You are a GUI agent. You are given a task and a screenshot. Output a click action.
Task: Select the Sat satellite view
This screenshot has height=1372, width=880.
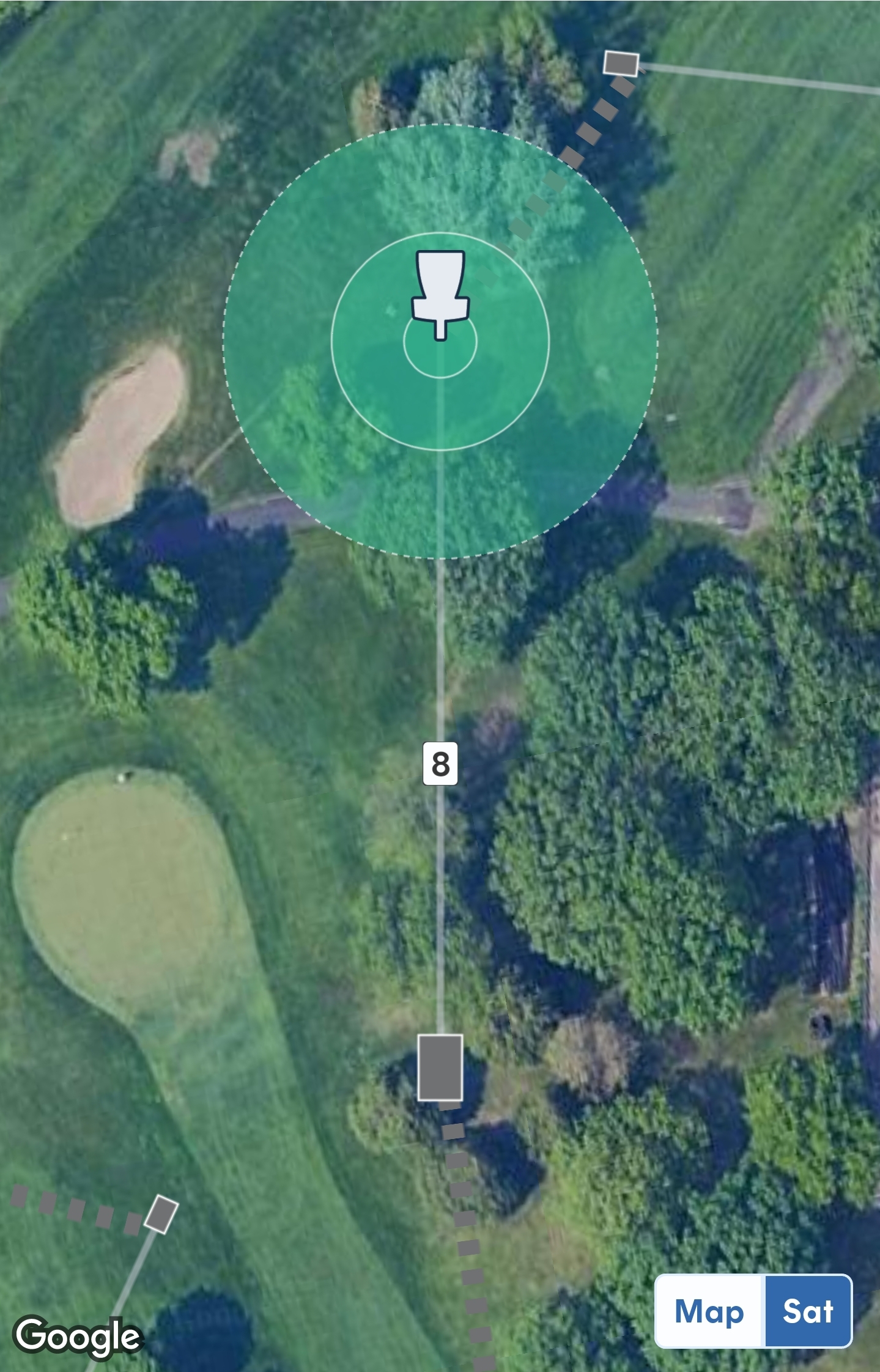(x=808, y=1311)
